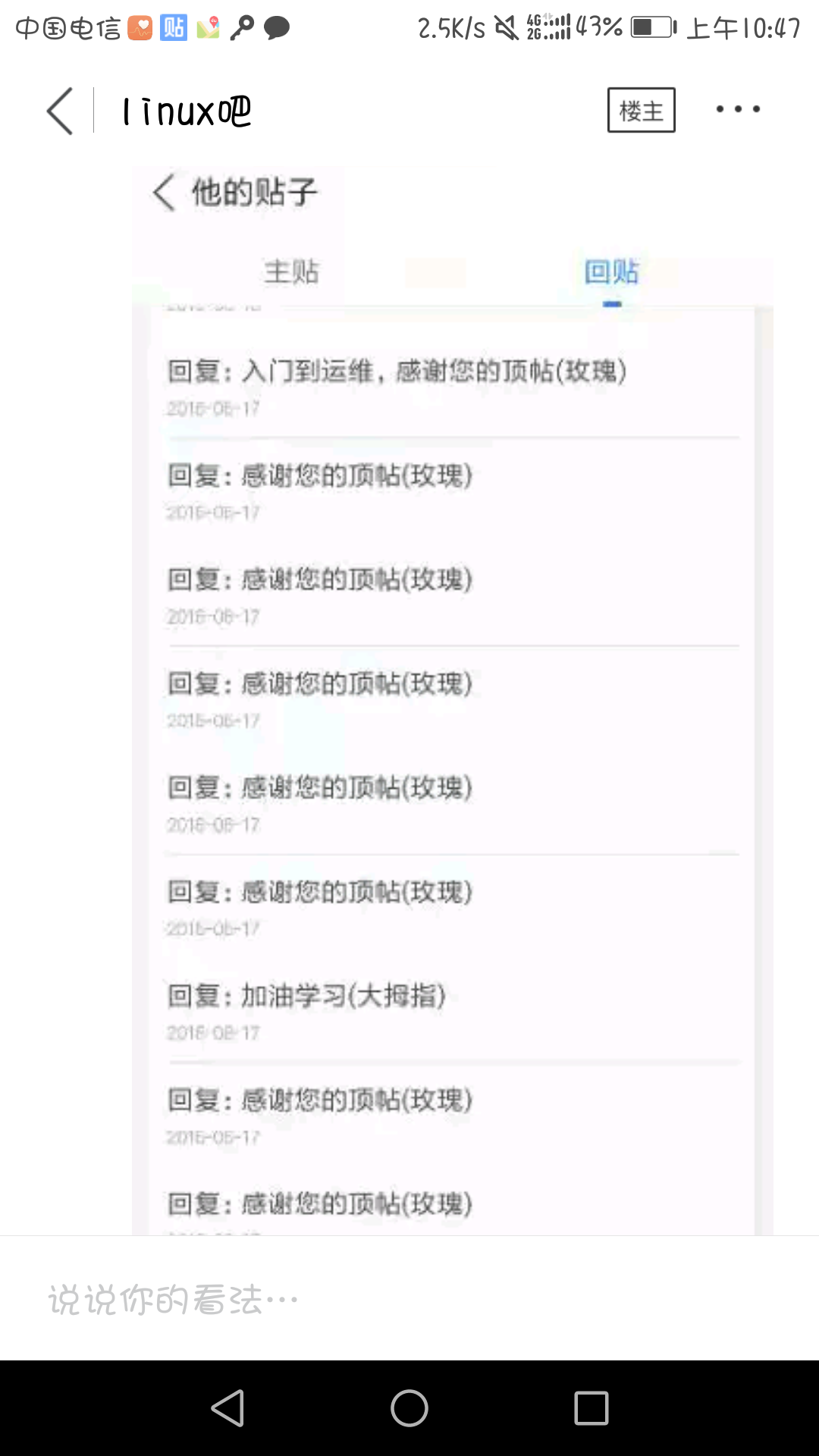Open the three-dot overflow menu
The image size is (819, 1456).
coord(737,110)
